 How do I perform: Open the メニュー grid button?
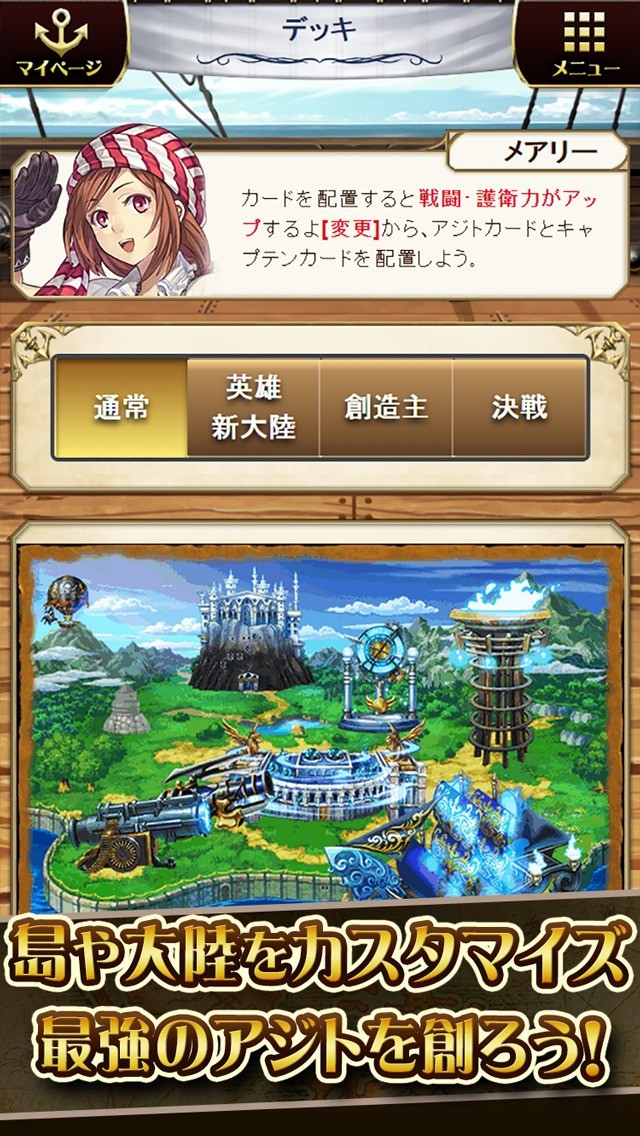[582, 42]
